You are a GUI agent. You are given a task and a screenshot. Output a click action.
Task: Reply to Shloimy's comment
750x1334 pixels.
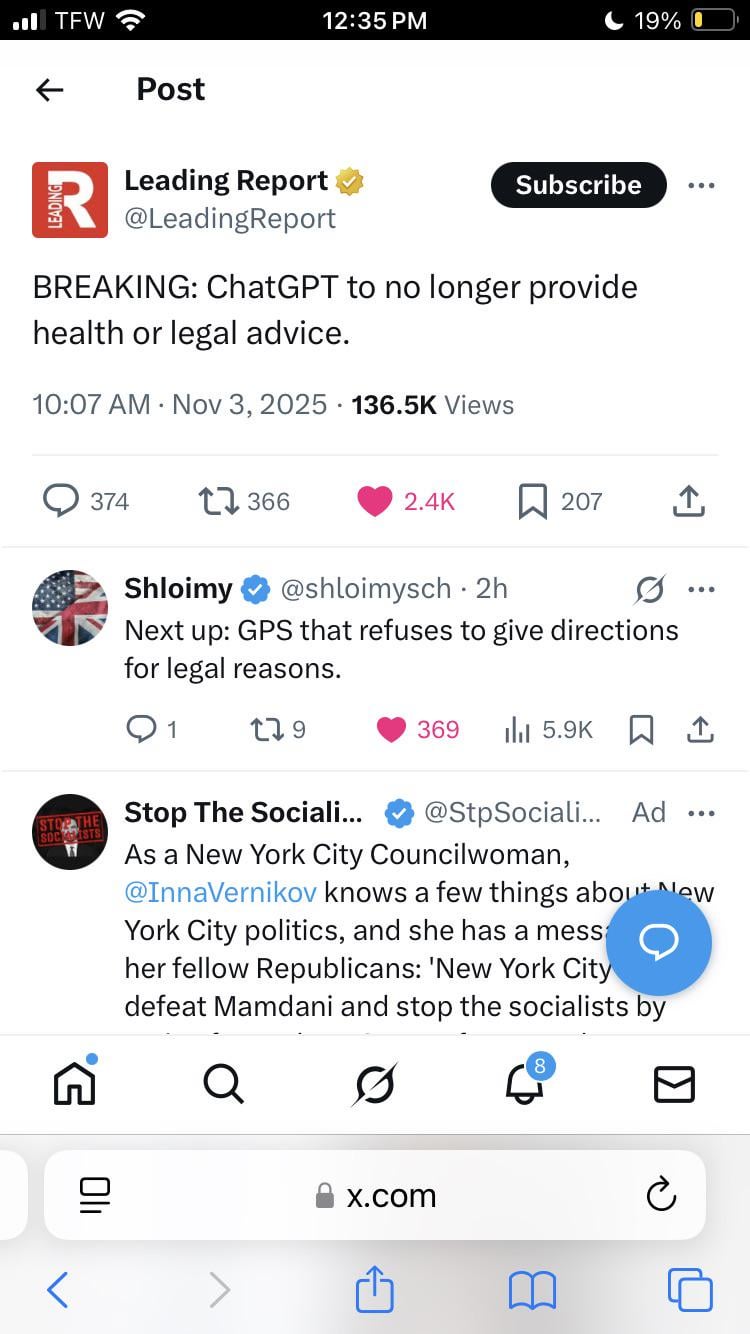[x=141, y=730]
